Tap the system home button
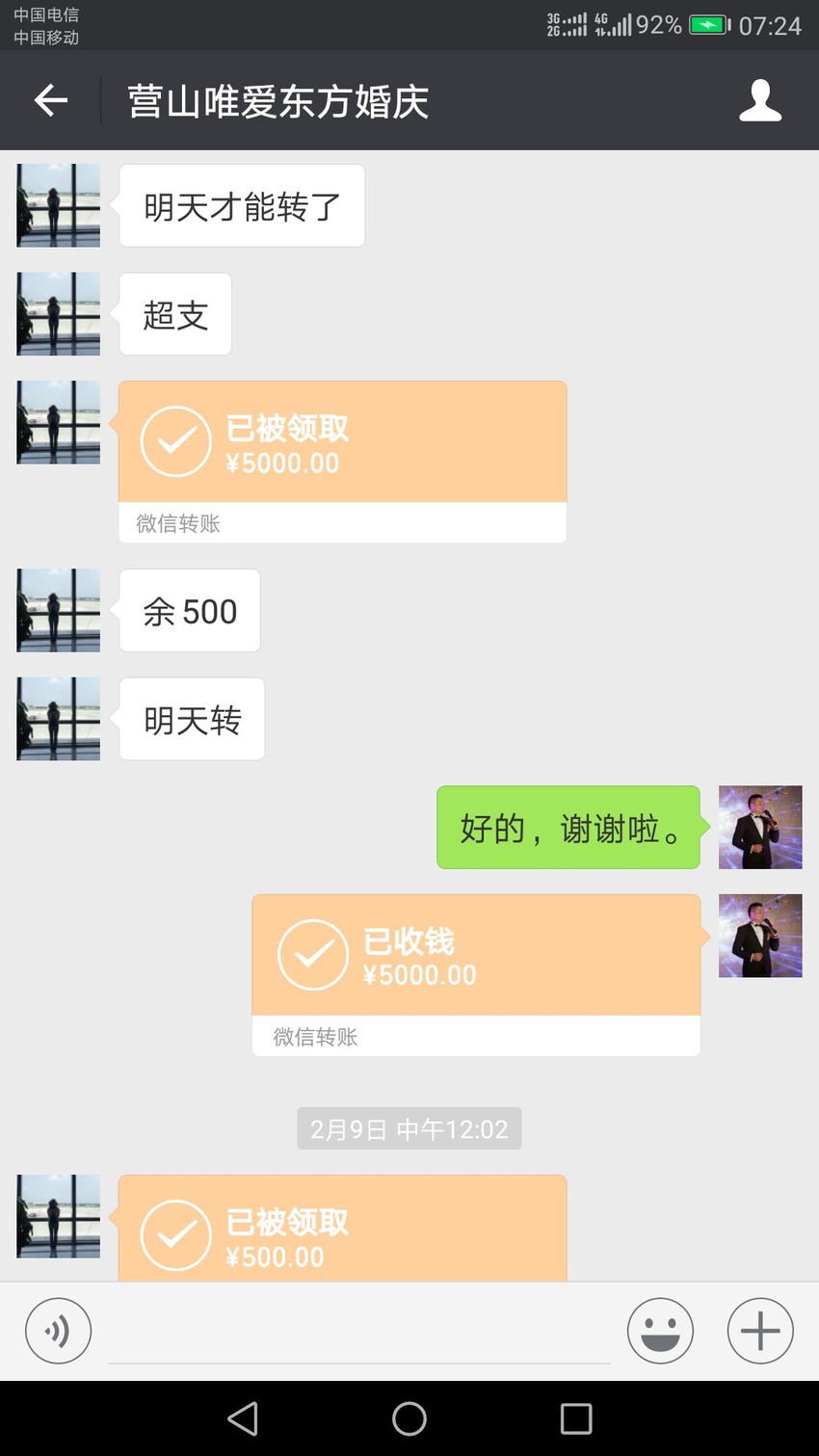This screenshot has height=1456, width=819. (x=409, y=1418)
